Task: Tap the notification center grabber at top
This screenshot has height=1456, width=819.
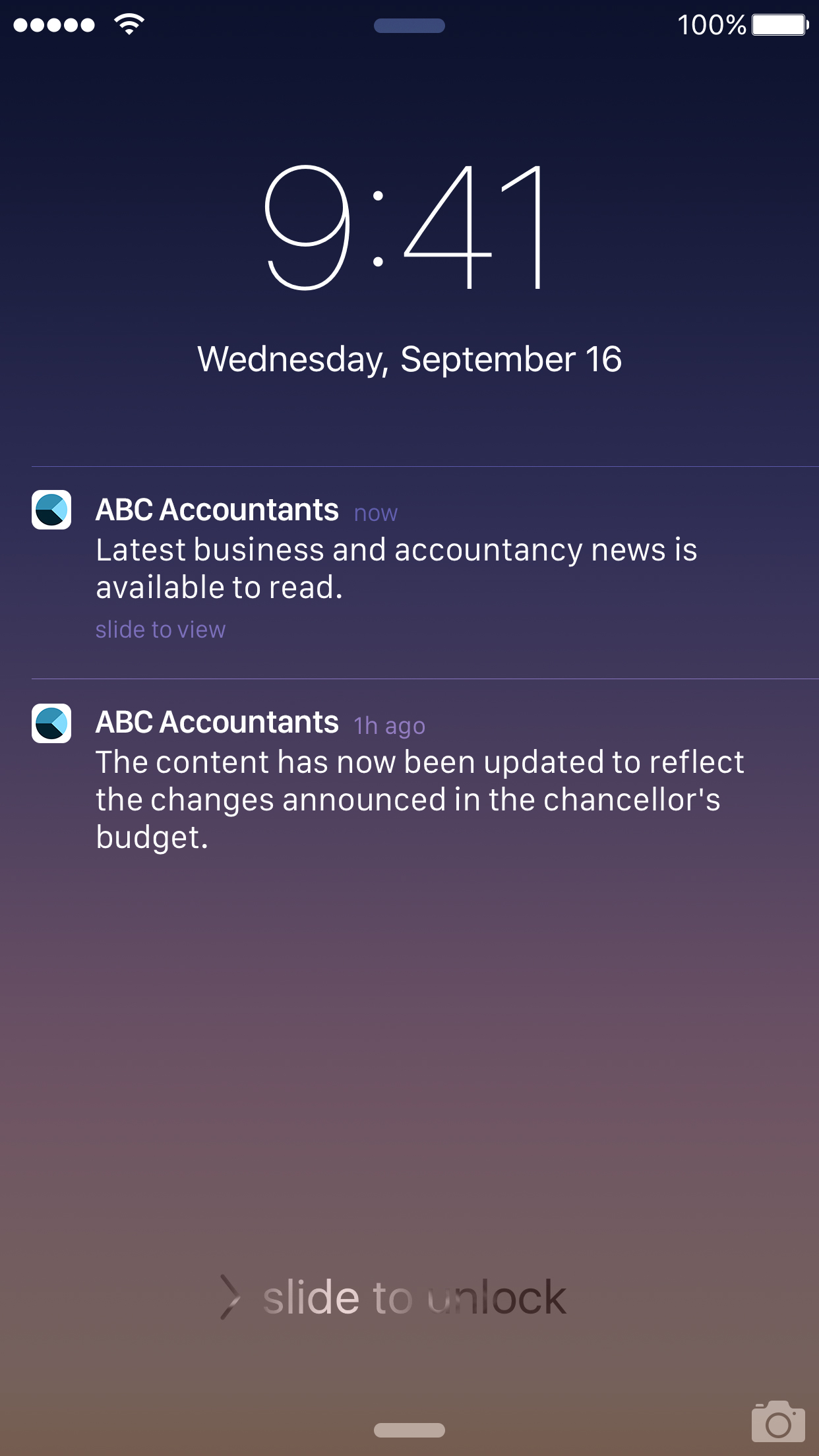Action: pos(409,26)
